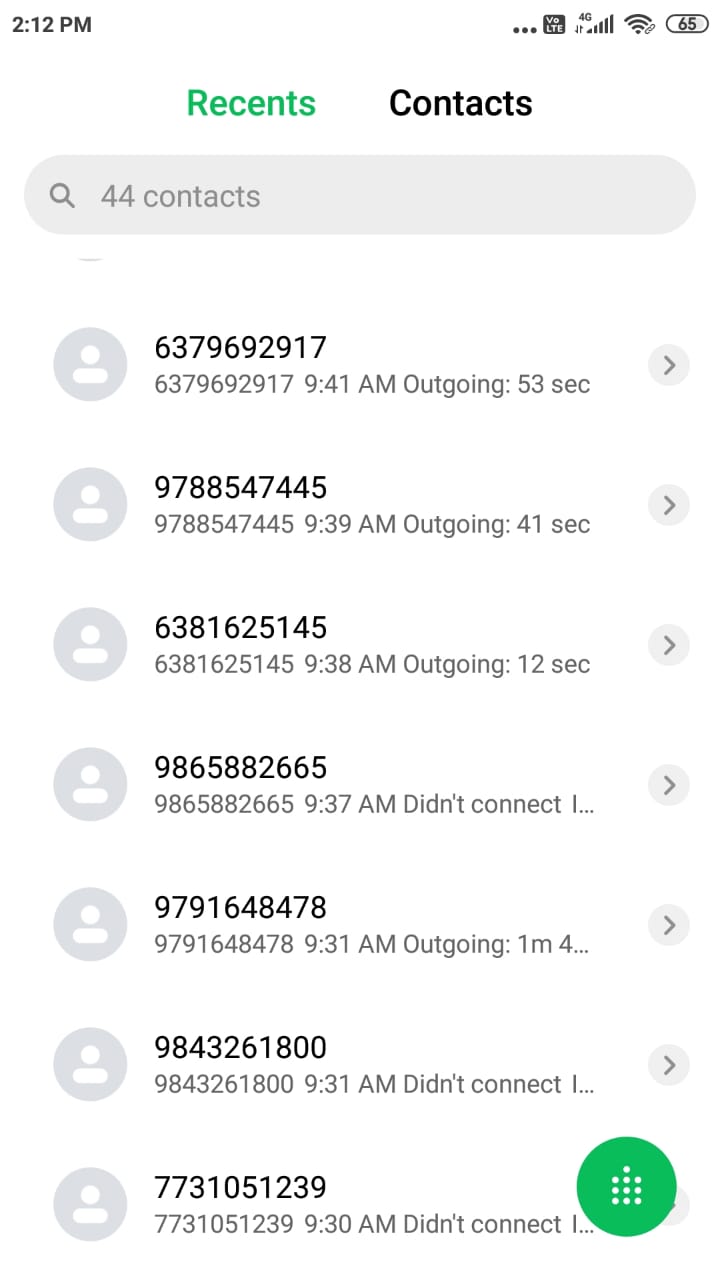
Task: Redial 6381625145 entry
Action: click(340, 645)
